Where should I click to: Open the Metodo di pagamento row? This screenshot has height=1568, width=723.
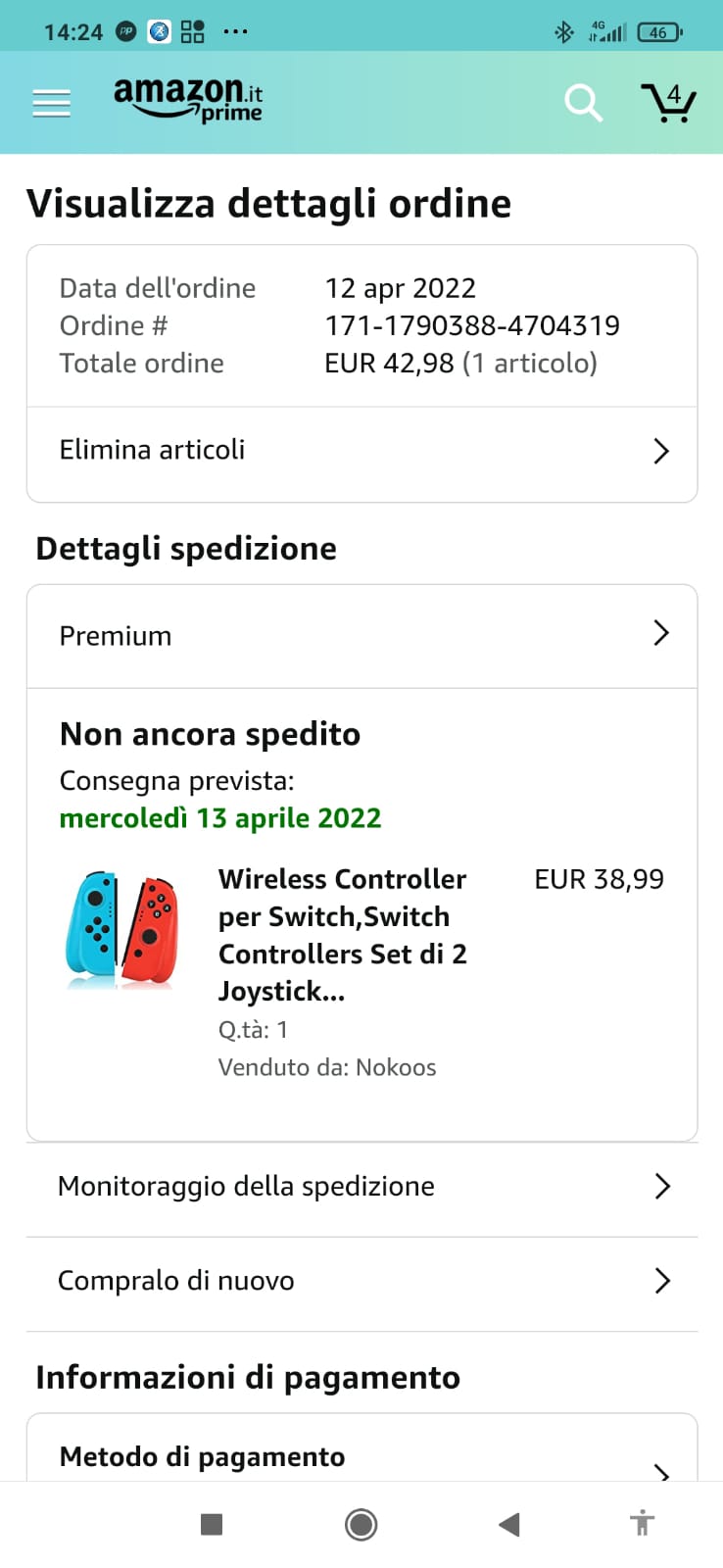(x=361, y=1455)
